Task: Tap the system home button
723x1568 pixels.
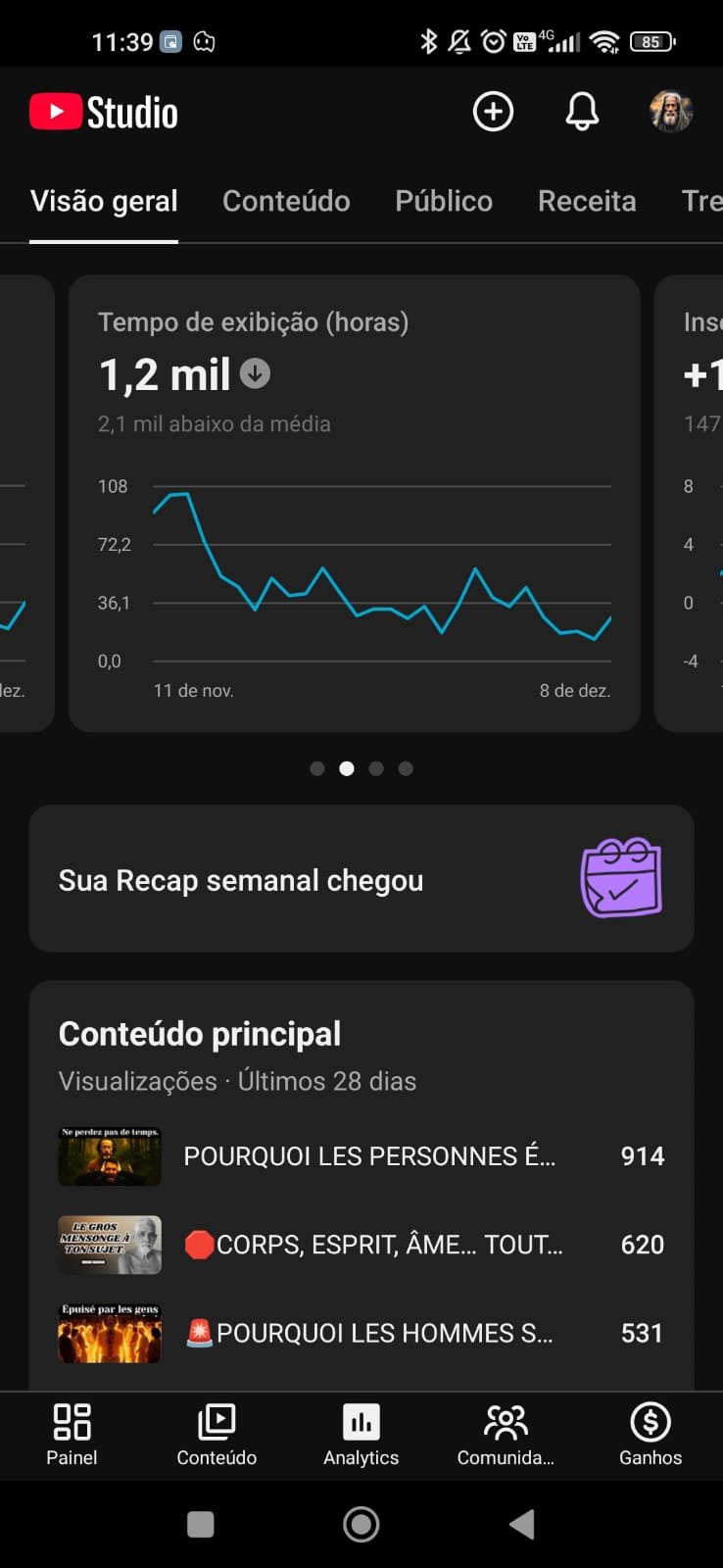Action: (x=361, y=1524)
